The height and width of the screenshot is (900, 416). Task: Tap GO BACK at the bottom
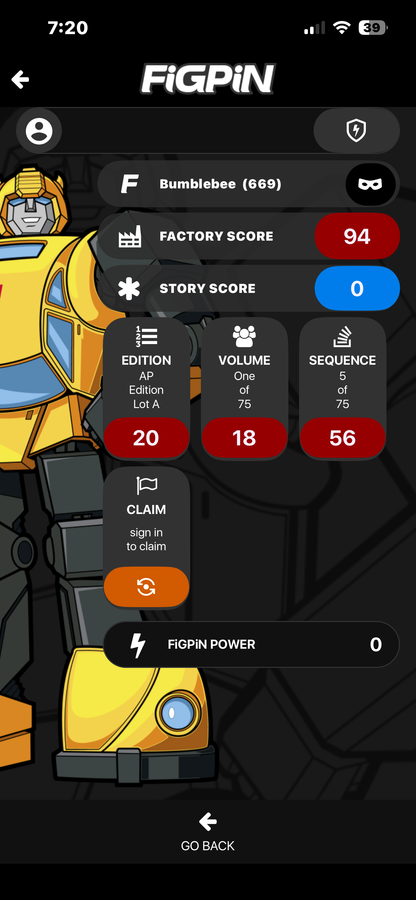point(208,832)
